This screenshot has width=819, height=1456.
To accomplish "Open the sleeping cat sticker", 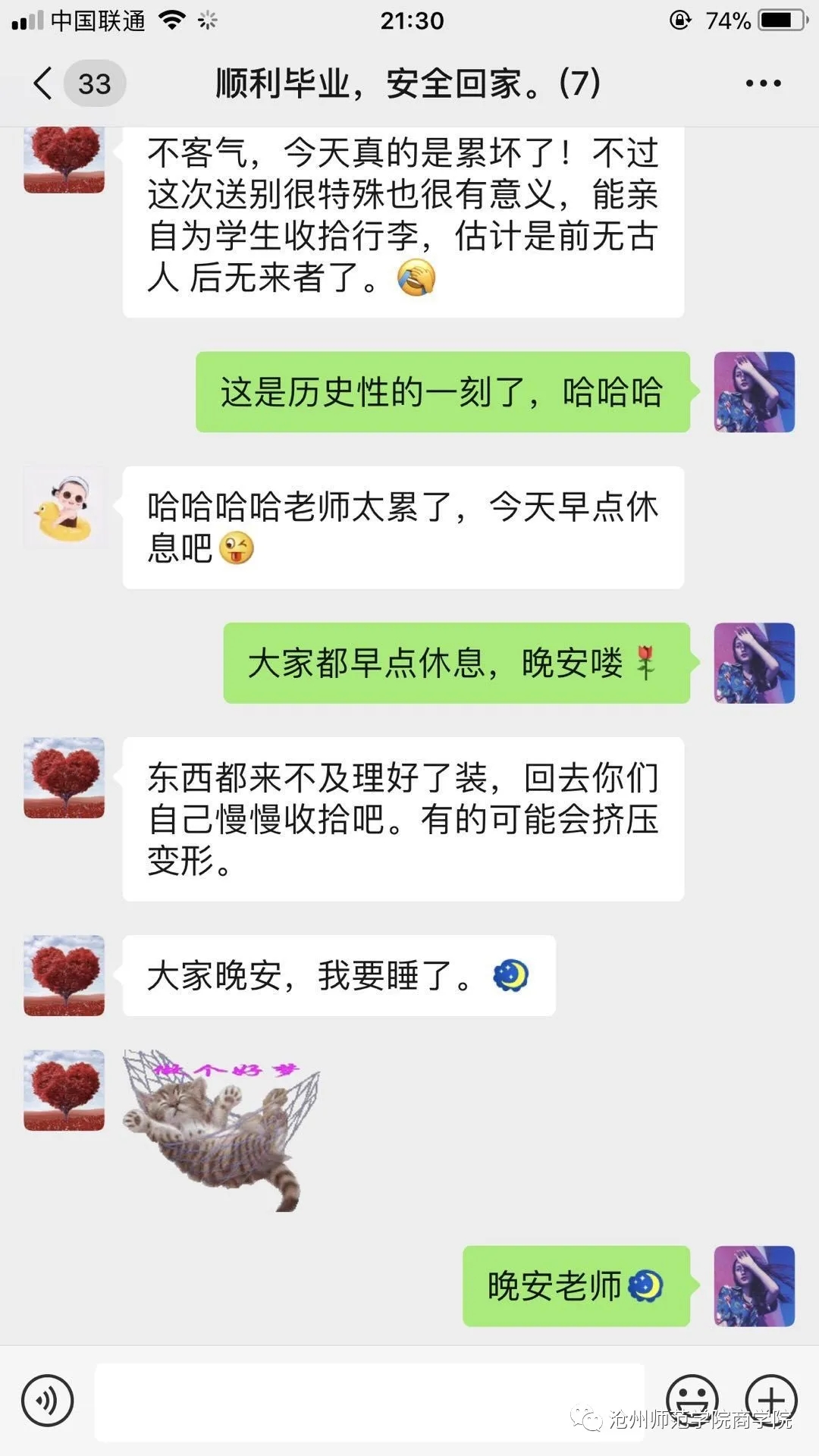I will pyautogui.click(x=221, y=1130).
